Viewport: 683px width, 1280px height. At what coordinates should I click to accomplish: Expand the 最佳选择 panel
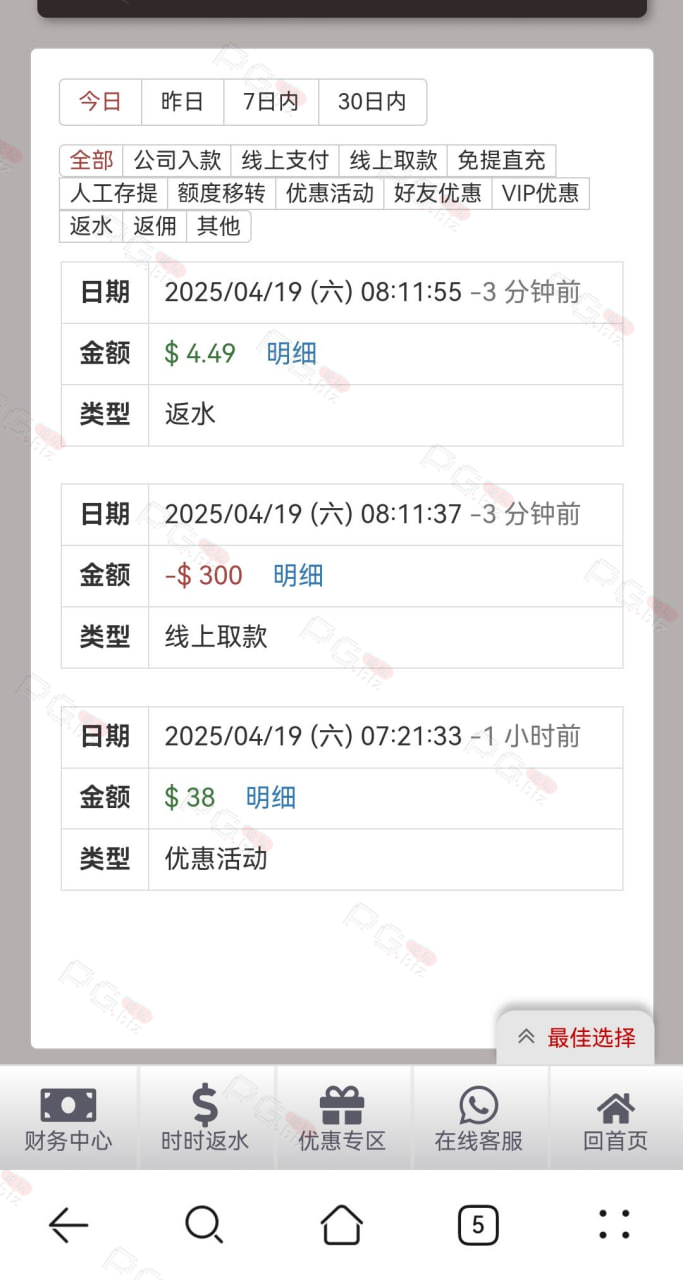pos(576,1038)
